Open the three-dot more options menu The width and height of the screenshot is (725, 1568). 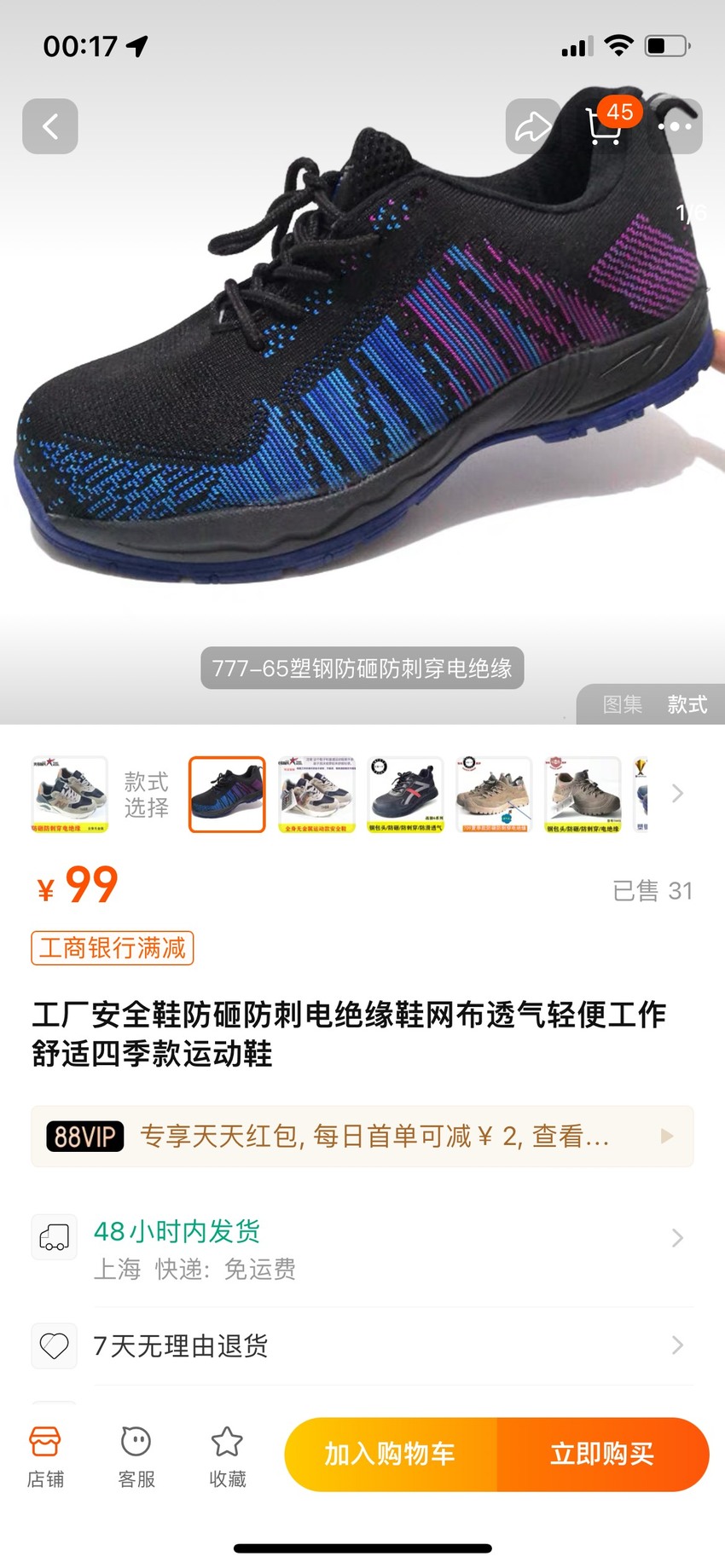pos(675,126)
